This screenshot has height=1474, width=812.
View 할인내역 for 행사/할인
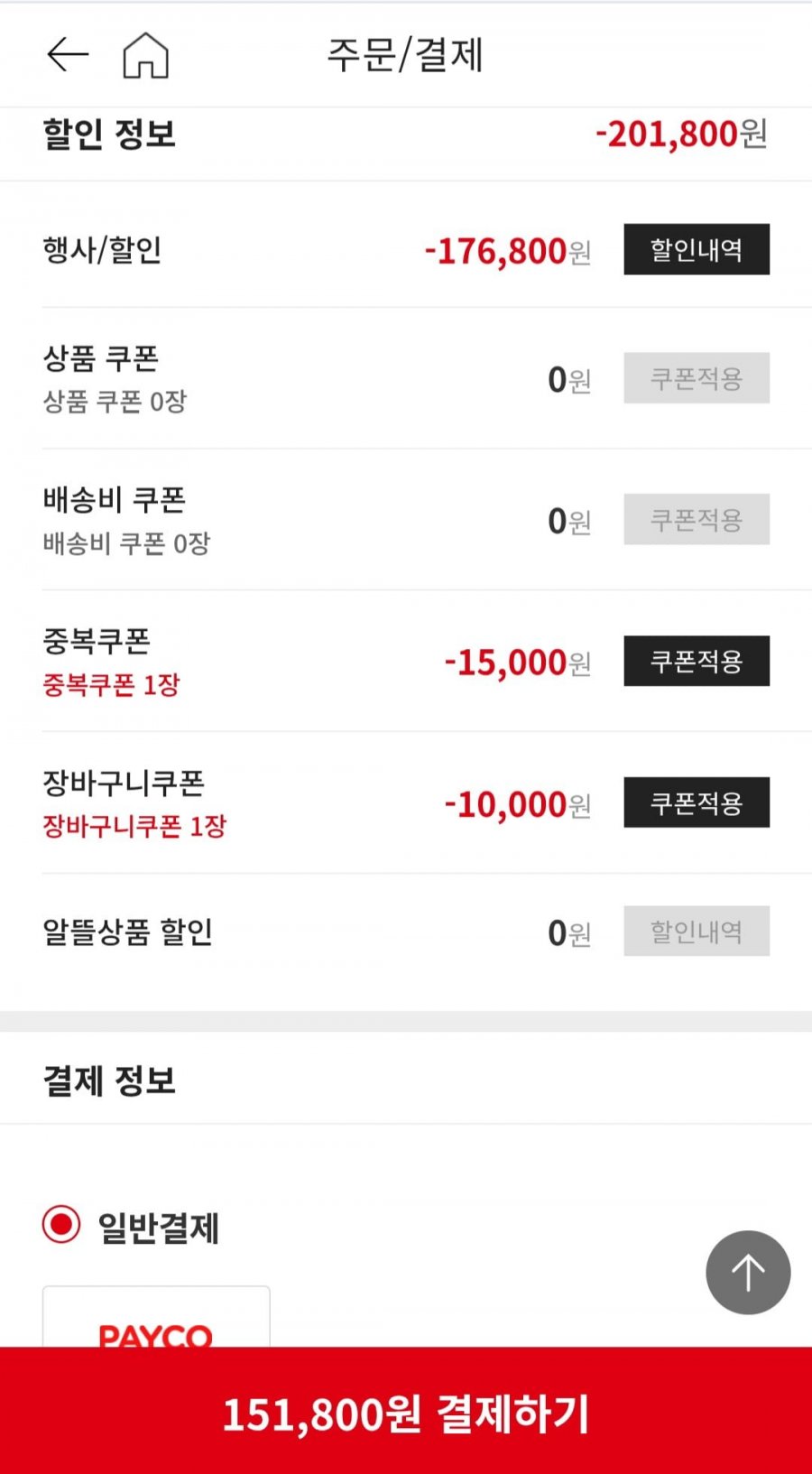coord(697,249)
